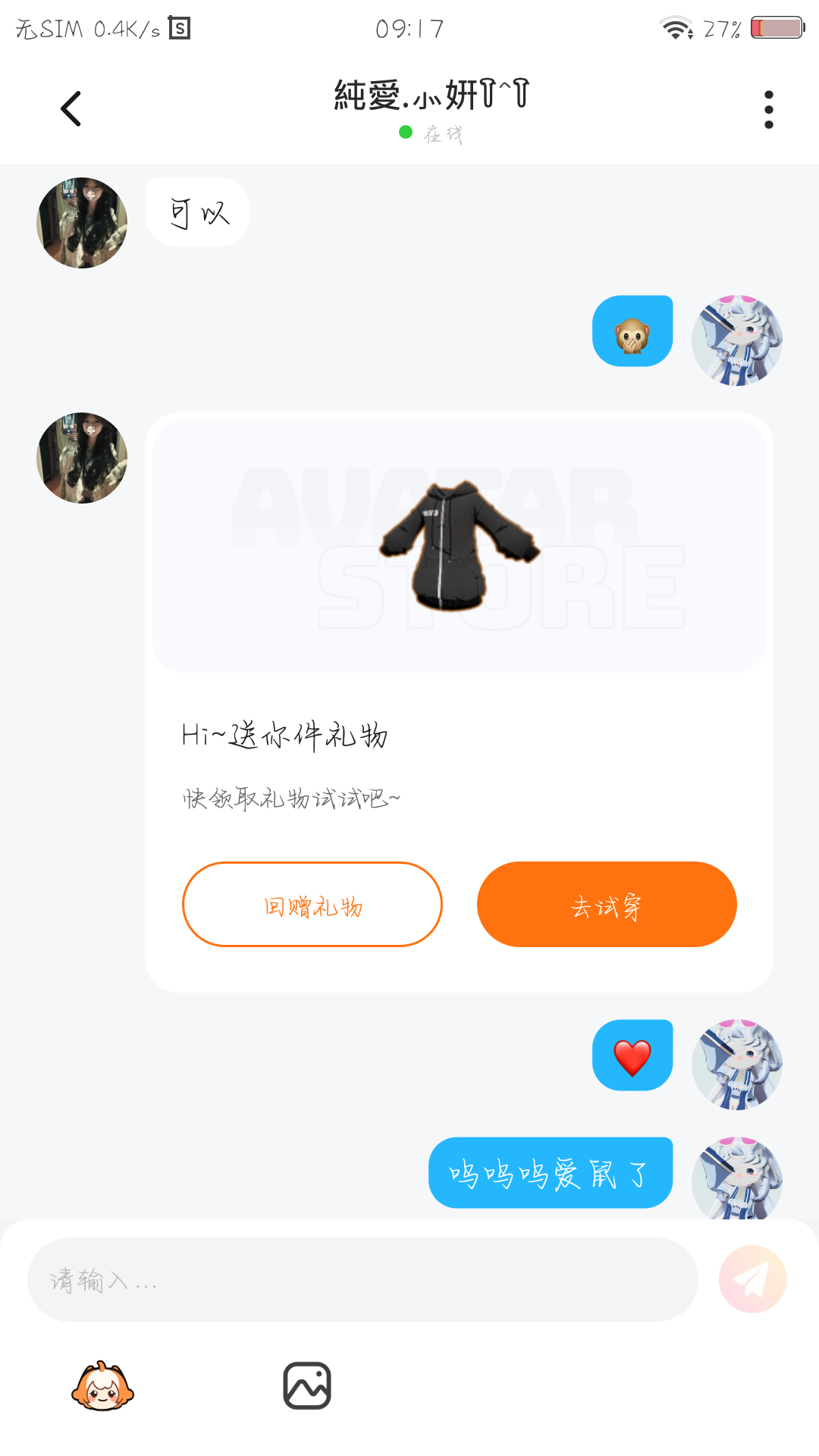Open the black hoodie gift card

tap(459, 546)
